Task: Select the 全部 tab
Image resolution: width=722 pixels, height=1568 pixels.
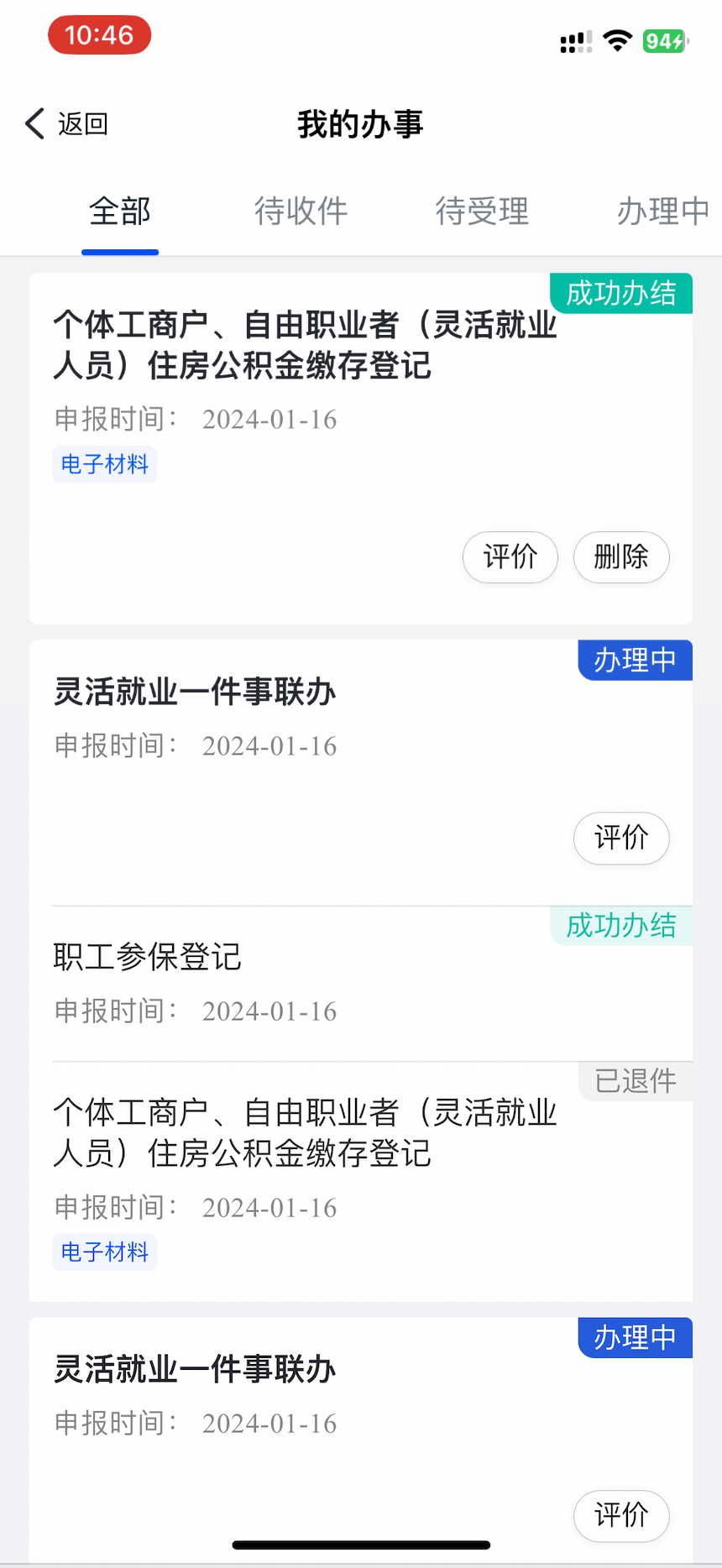Action: [x=120, y=211]
